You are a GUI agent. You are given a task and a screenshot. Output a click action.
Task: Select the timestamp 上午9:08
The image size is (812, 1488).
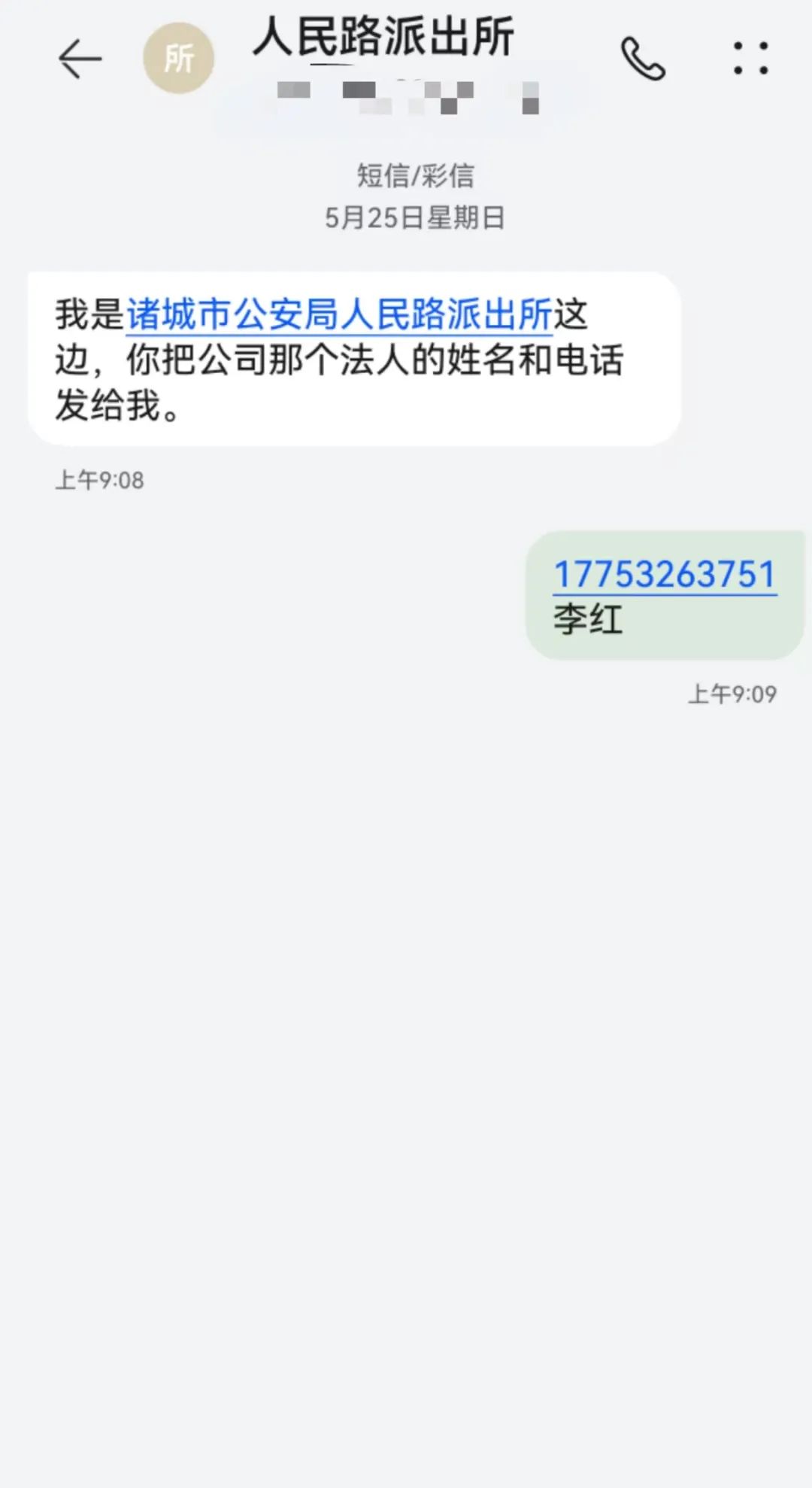point(99,477)
